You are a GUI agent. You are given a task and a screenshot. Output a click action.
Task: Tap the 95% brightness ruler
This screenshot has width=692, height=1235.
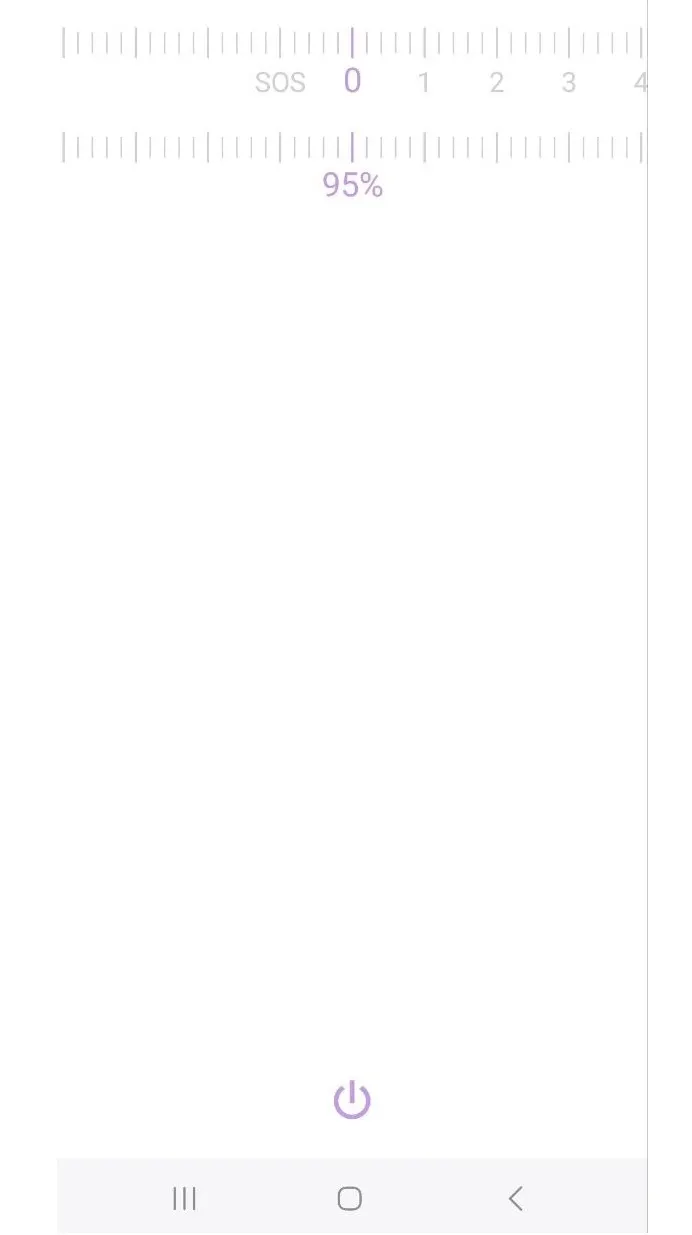tap(352, 147)
